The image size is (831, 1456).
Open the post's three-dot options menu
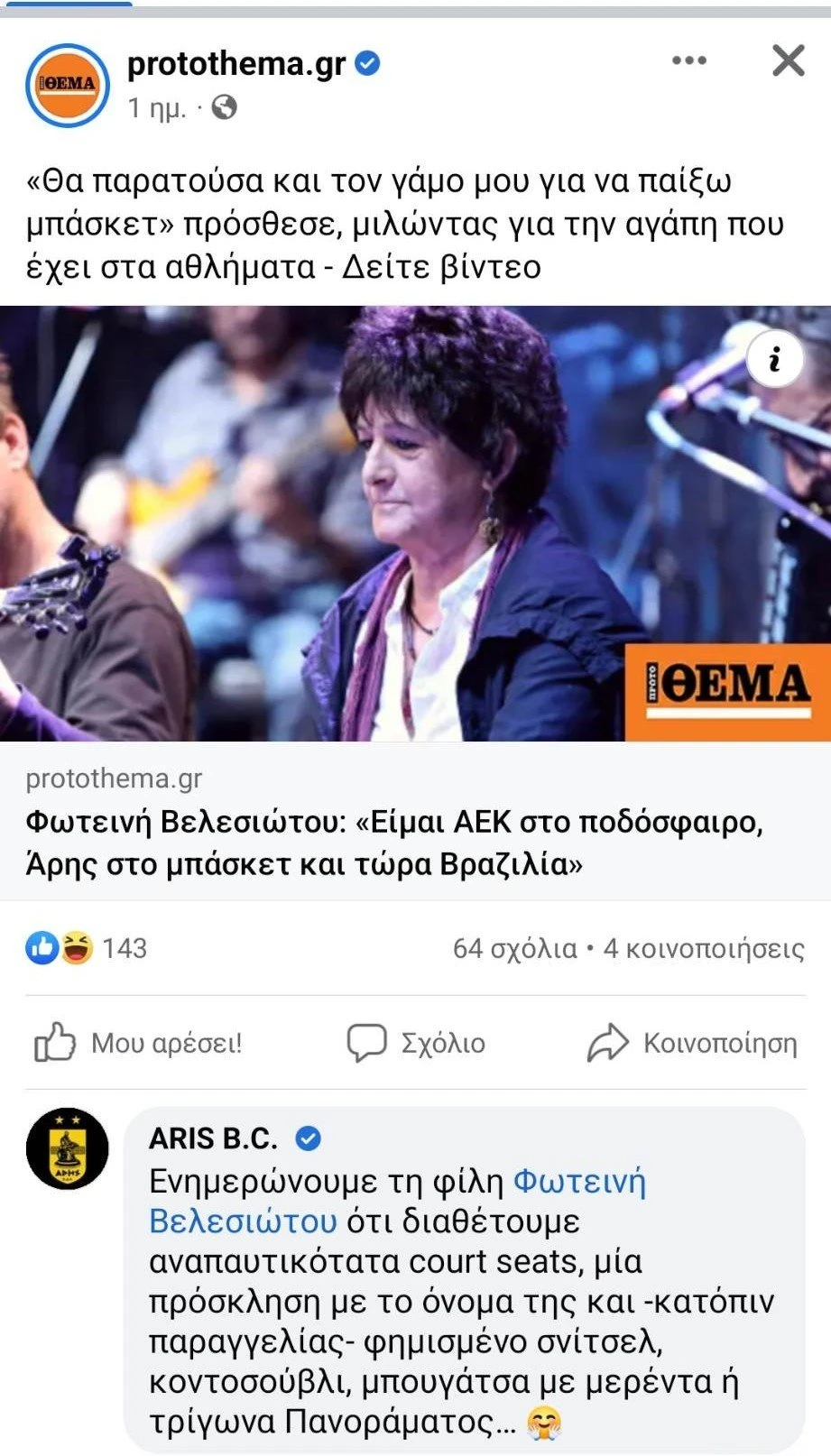tap(689, 61)
